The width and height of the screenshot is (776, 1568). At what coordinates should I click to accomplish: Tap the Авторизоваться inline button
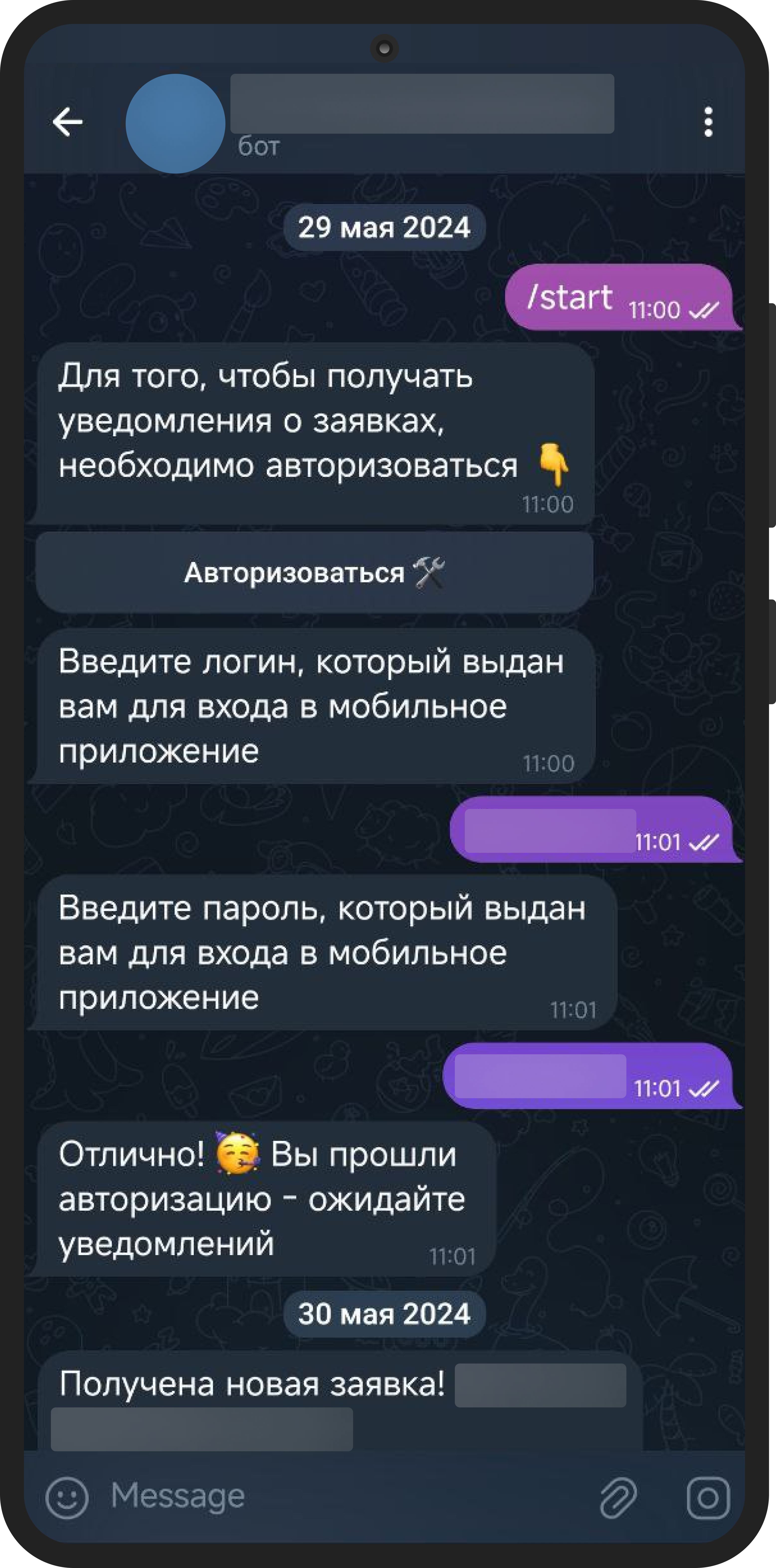click(315, 573)
